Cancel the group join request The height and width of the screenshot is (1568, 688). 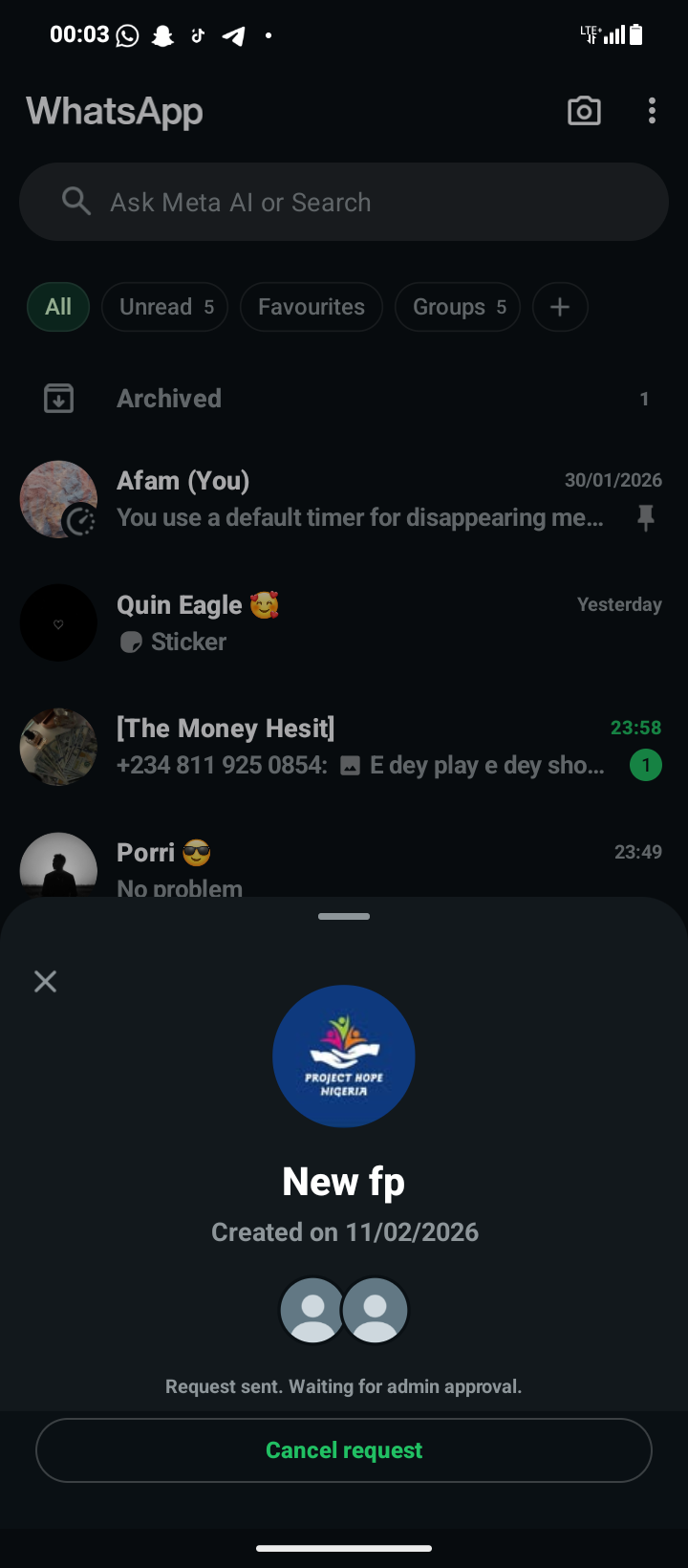344,1450
